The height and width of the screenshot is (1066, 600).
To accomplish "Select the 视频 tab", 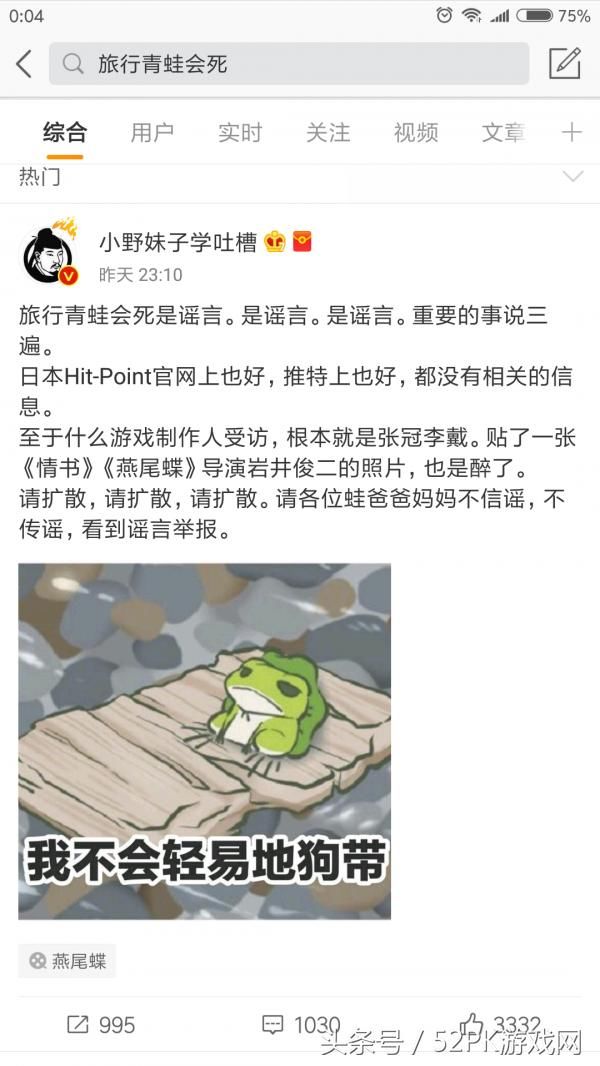I will click(x=416, y=133).
